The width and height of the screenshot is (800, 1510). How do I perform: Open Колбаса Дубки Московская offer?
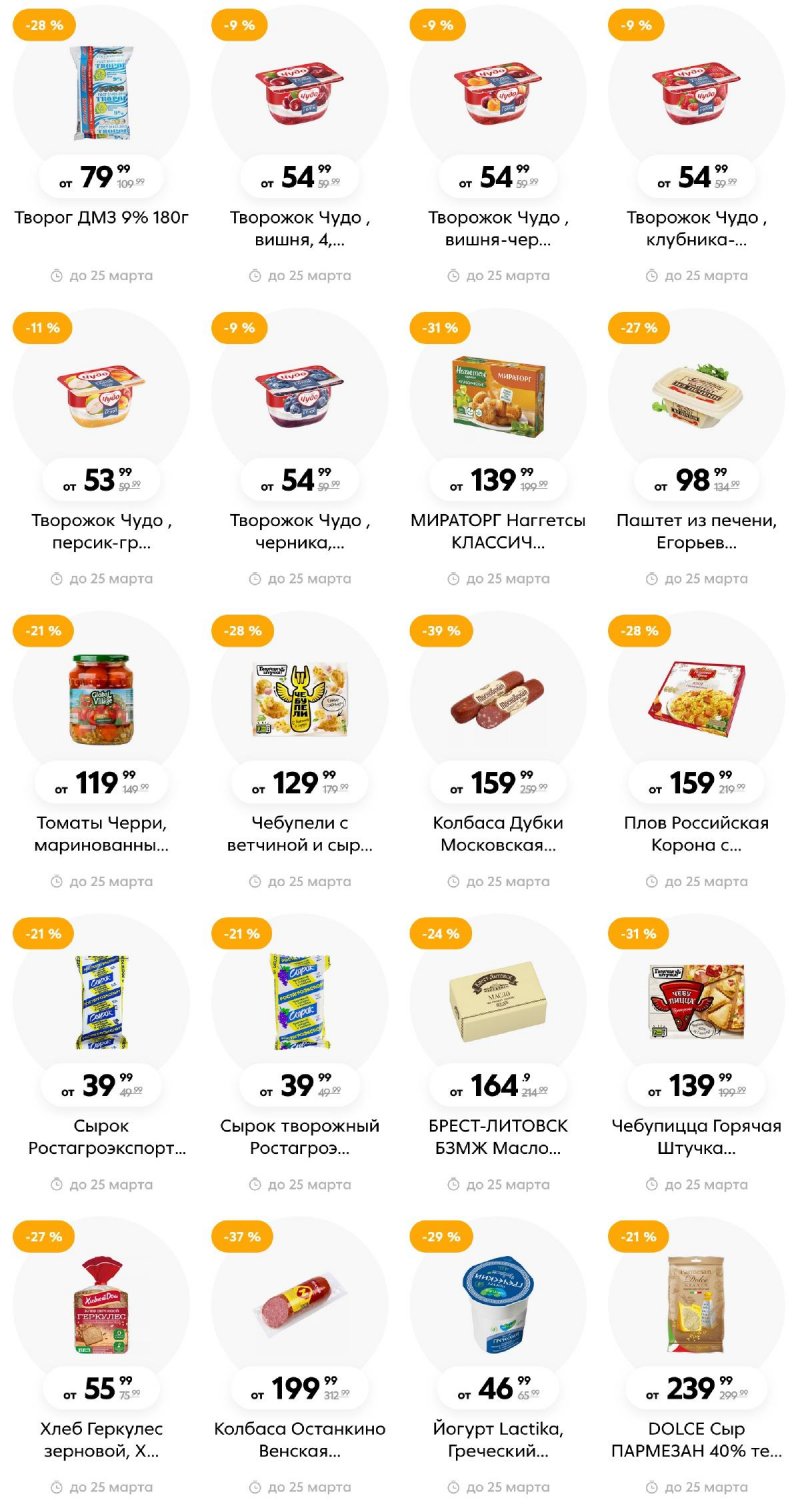498,698
